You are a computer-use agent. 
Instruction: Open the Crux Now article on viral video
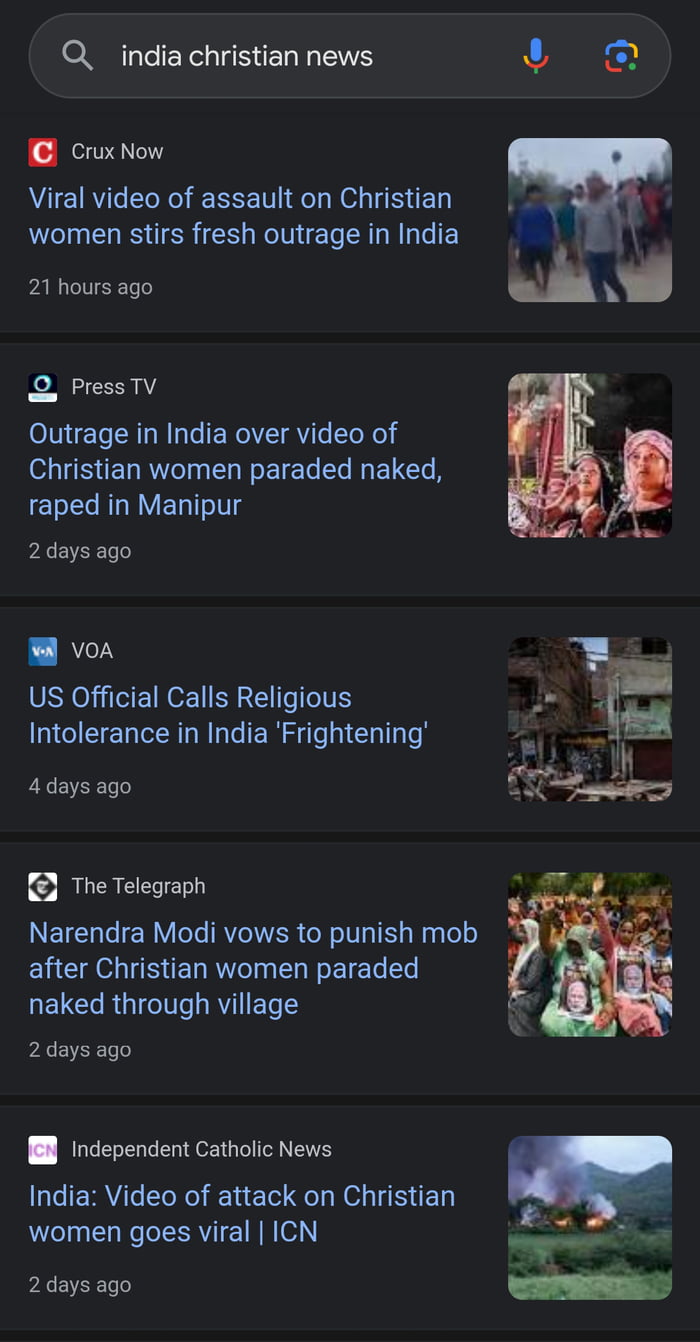point(243,216)
